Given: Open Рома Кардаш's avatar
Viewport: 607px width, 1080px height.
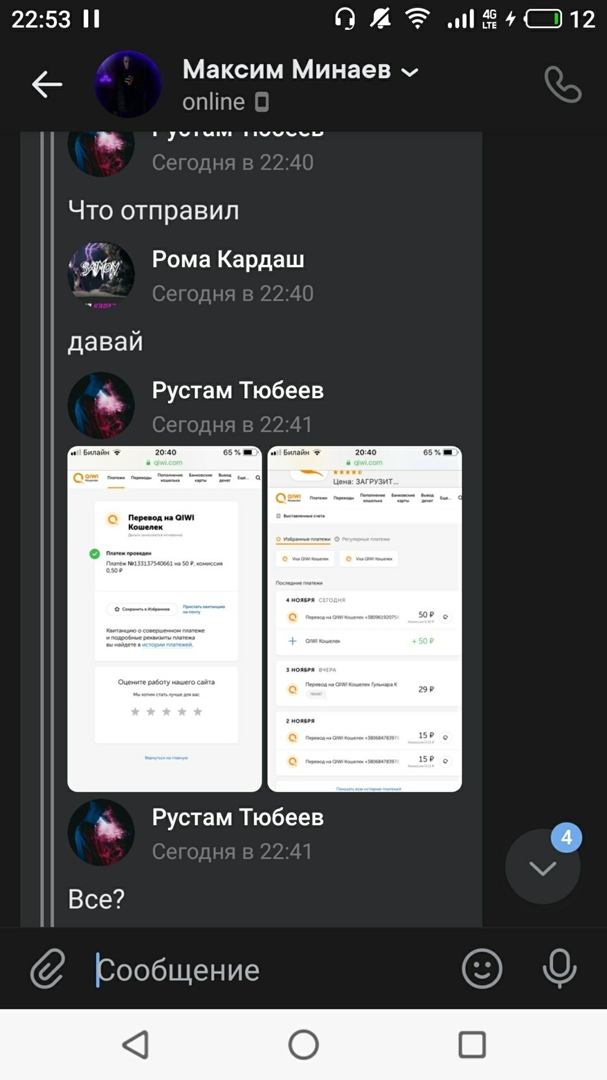Looking at the screenshot, I should tap(101, 274).
